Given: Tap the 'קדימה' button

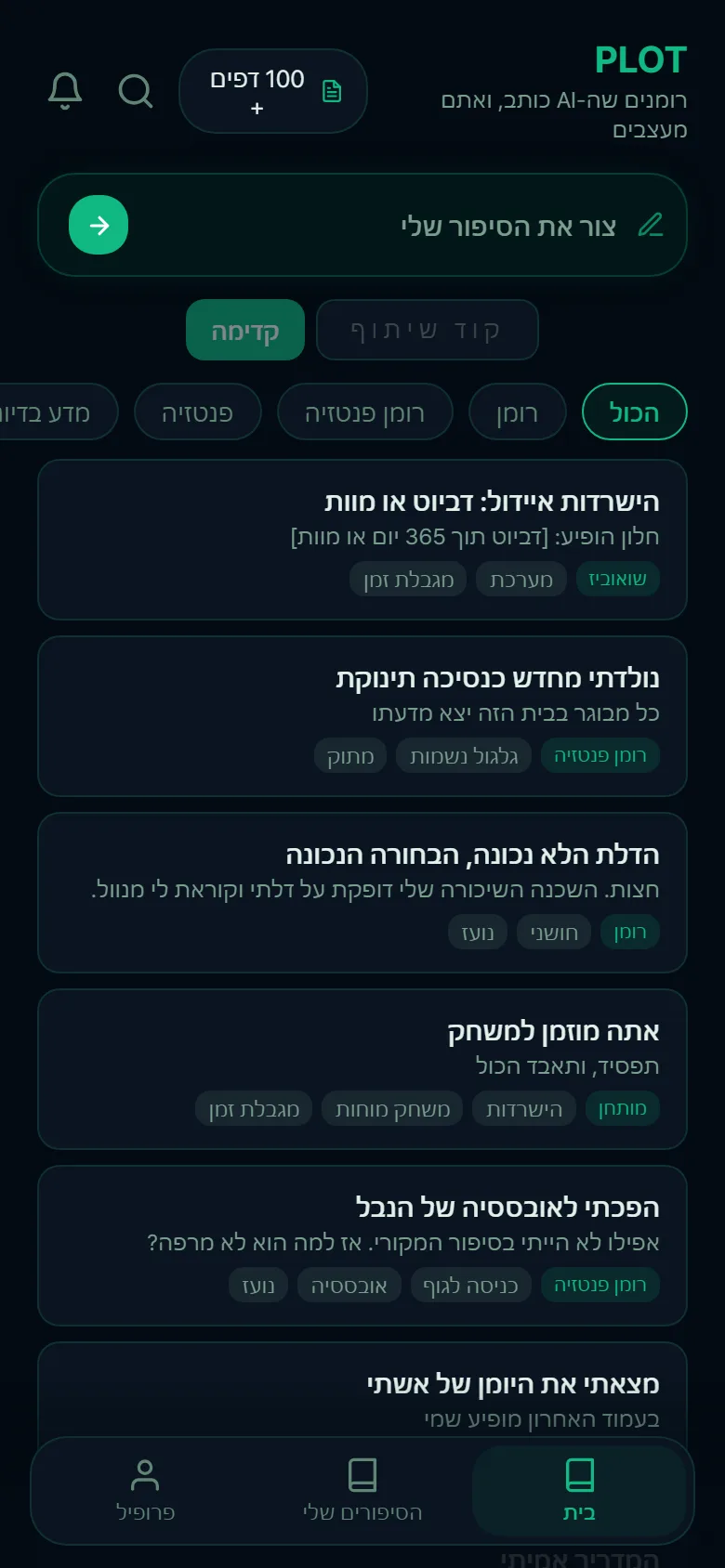Looking at the screenshot, I should click(x=245, y=330).
